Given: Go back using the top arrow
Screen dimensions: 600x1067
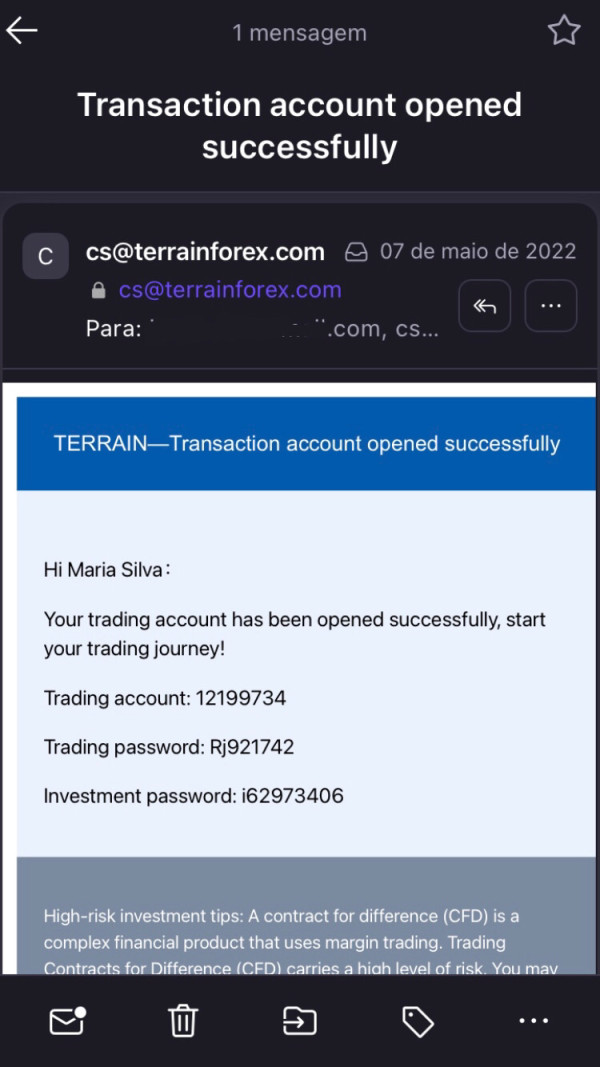Looking at the screenshot, I should pos(22,31).
